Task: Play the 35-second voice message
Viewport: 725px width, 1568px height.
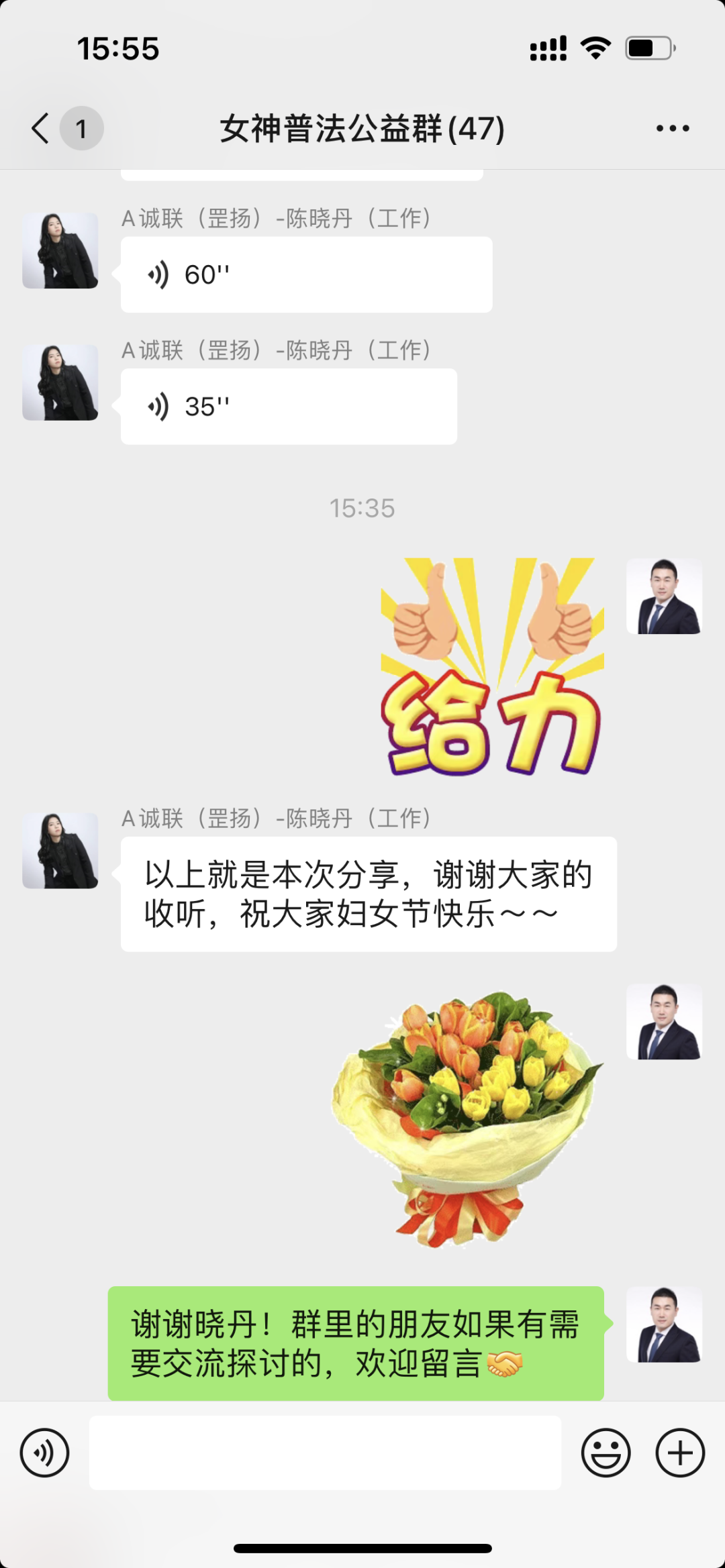Action: pyautogui.click(x=289, y=407)
